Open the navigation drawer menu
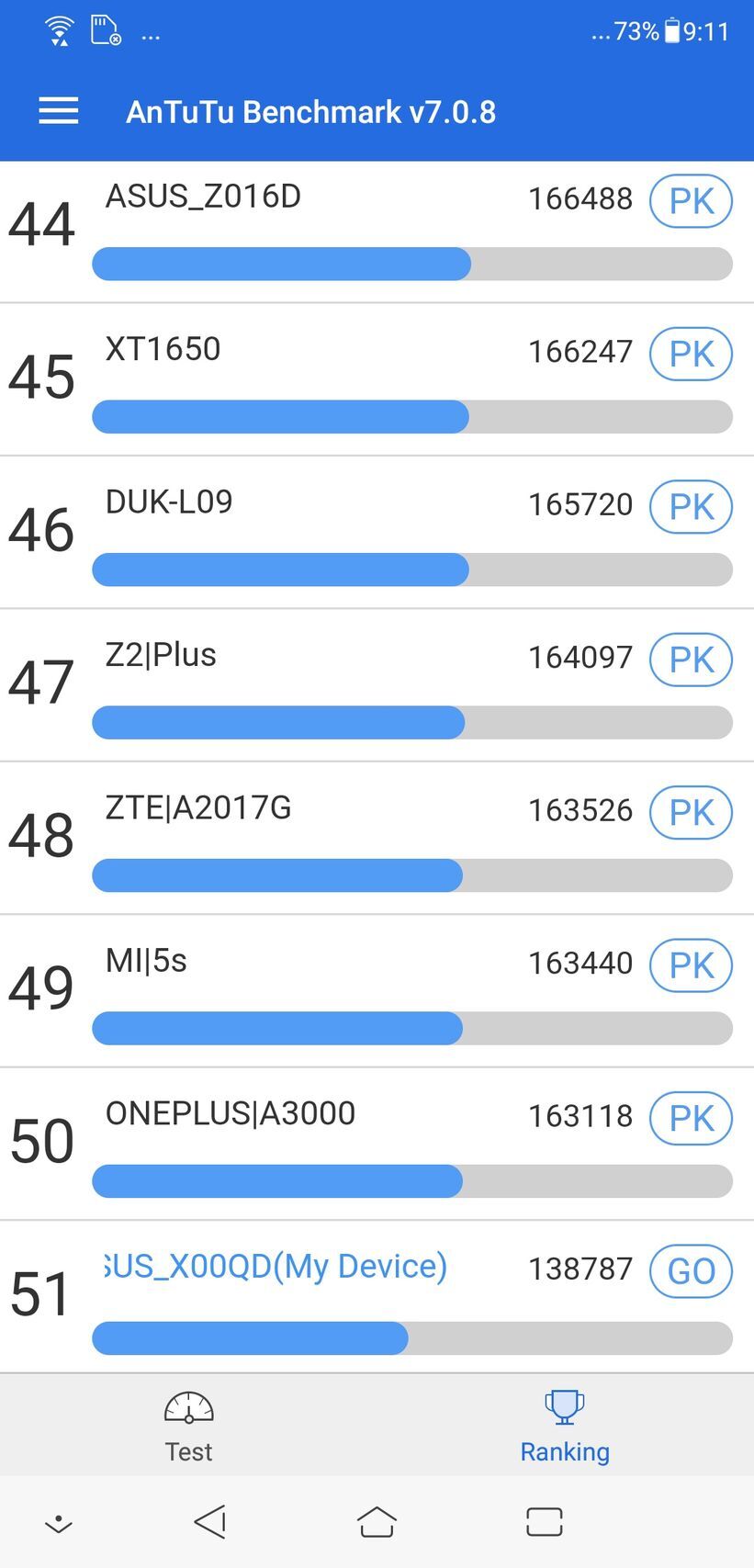The width and height of the screenshot is (754, 1568). pos(58,110)
